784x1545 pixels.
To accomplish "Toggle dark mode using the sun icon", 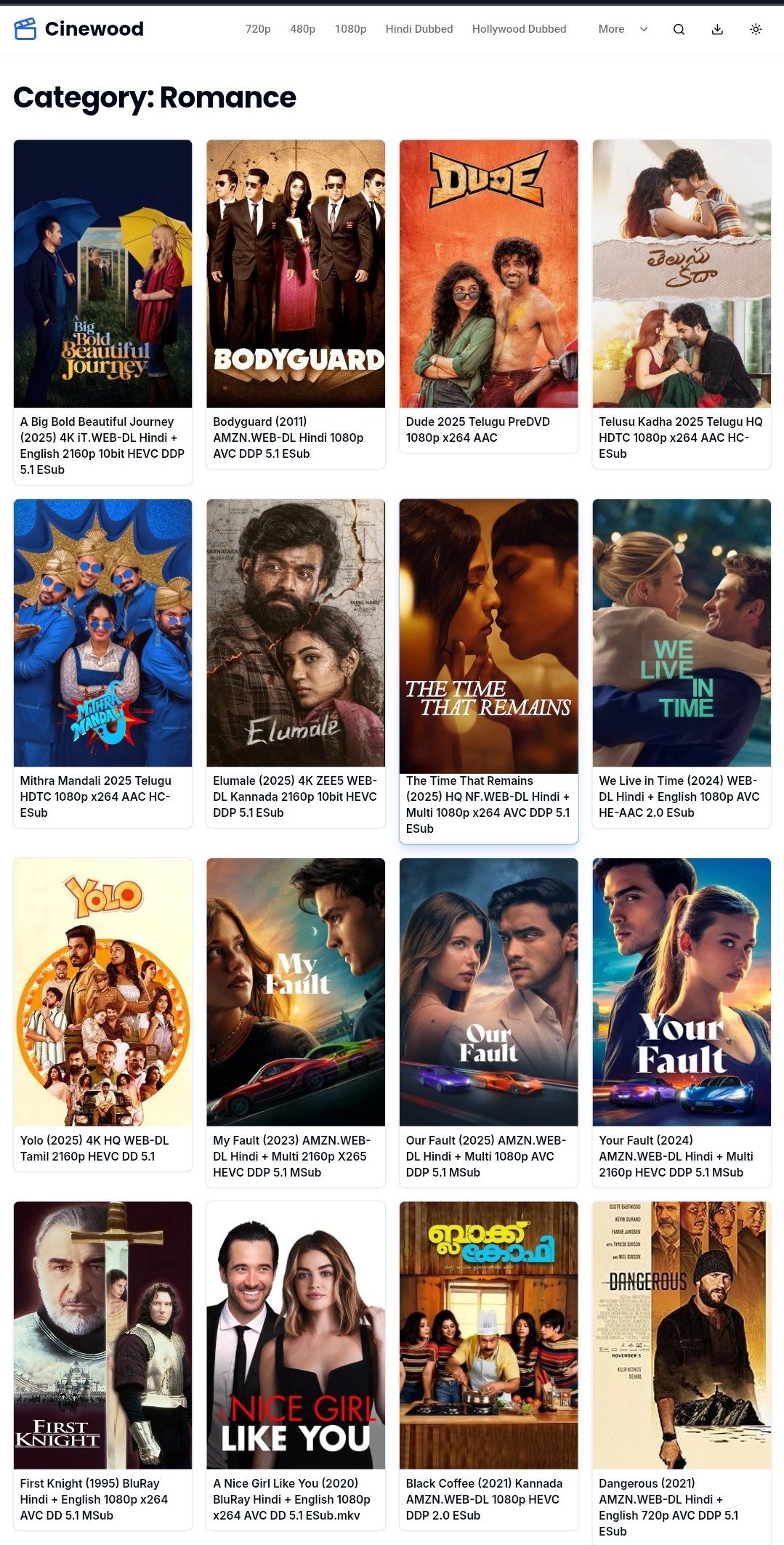I will pos(756,29).
